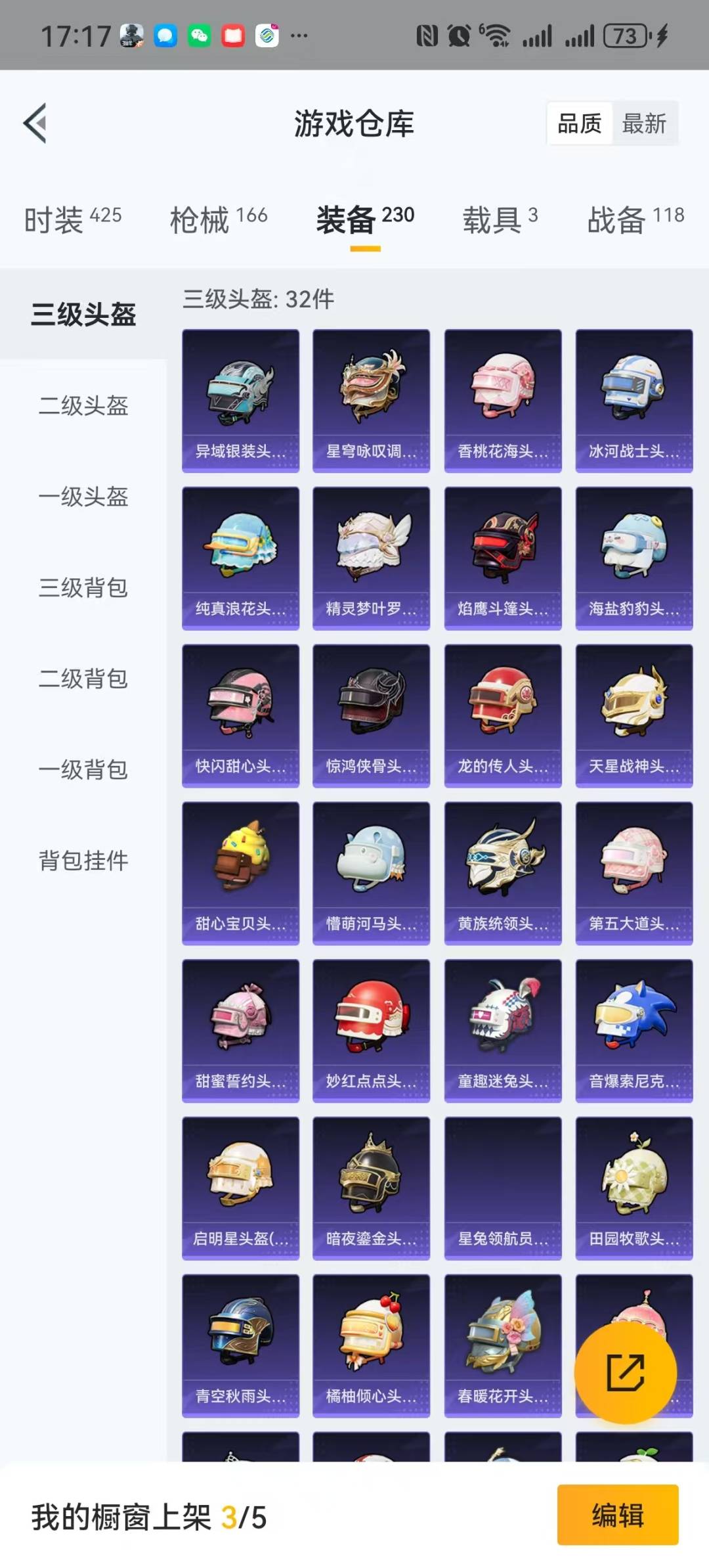This screenshot has height=1568, width=709.
Task: Tap the yellow floating share button
Action: tap(625, 1372)
